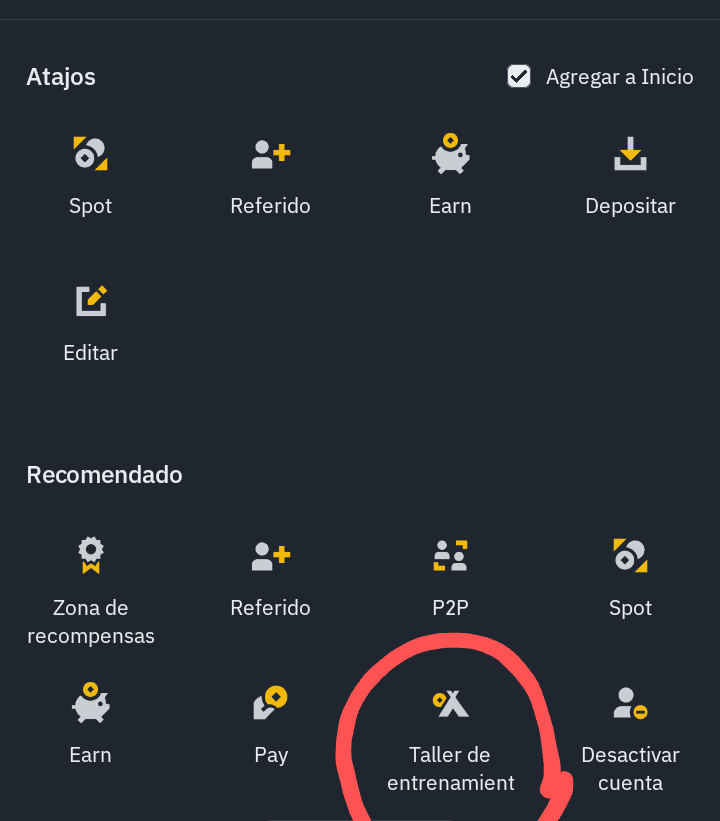Uncheck the Agregar a Inicio checkbox
720x821 pixels.
tap(518, 76)
